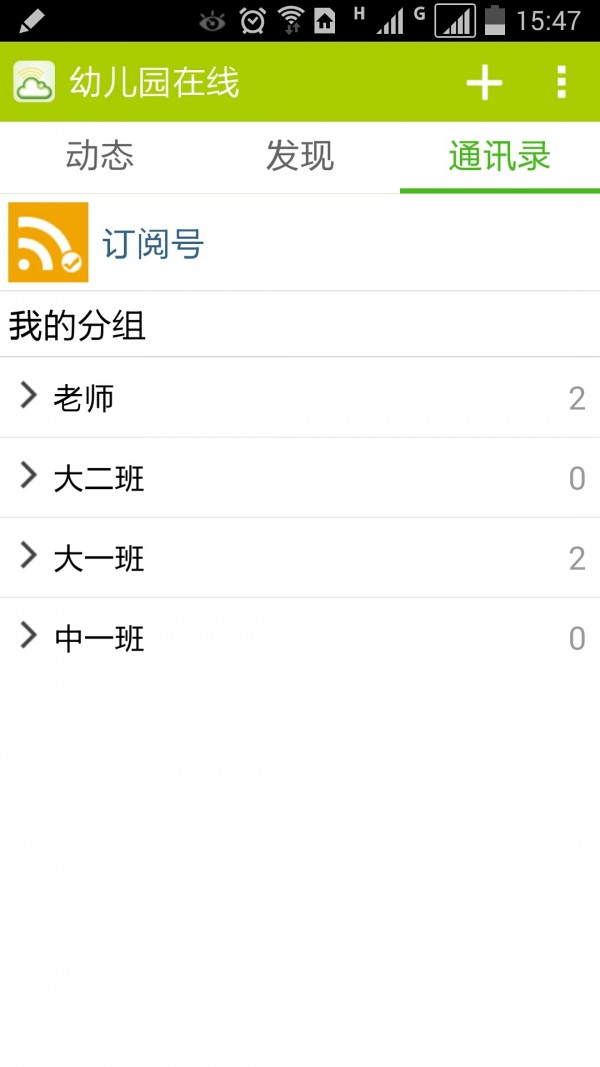Select the 通讯录 tab
Viewport: 600px width, 1067px height.
pyautogui.click(x=500, y=157)
